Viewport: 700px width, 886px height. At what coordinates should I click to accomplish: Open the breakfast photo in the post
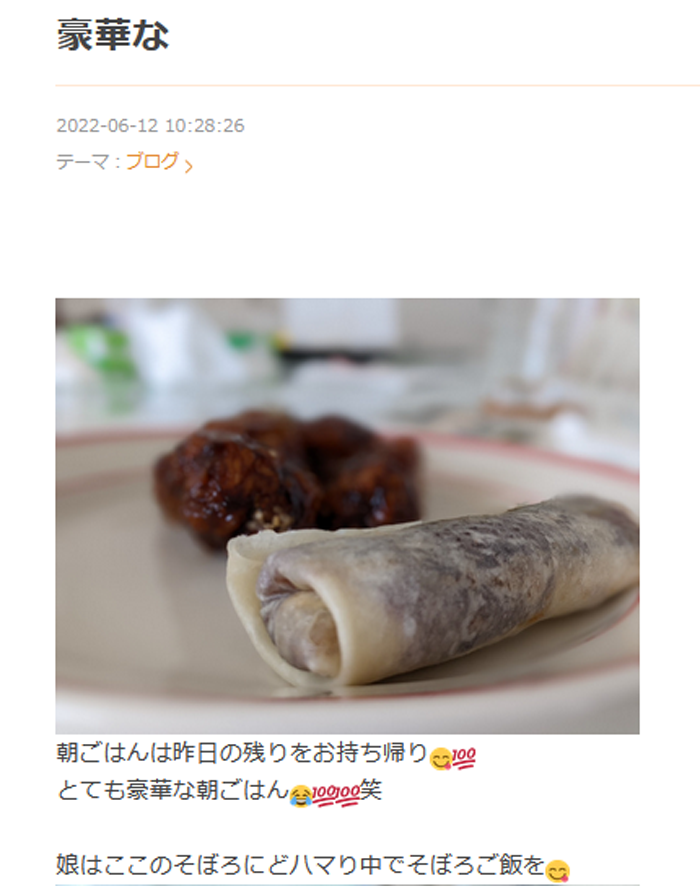click(x=347, y=515)
